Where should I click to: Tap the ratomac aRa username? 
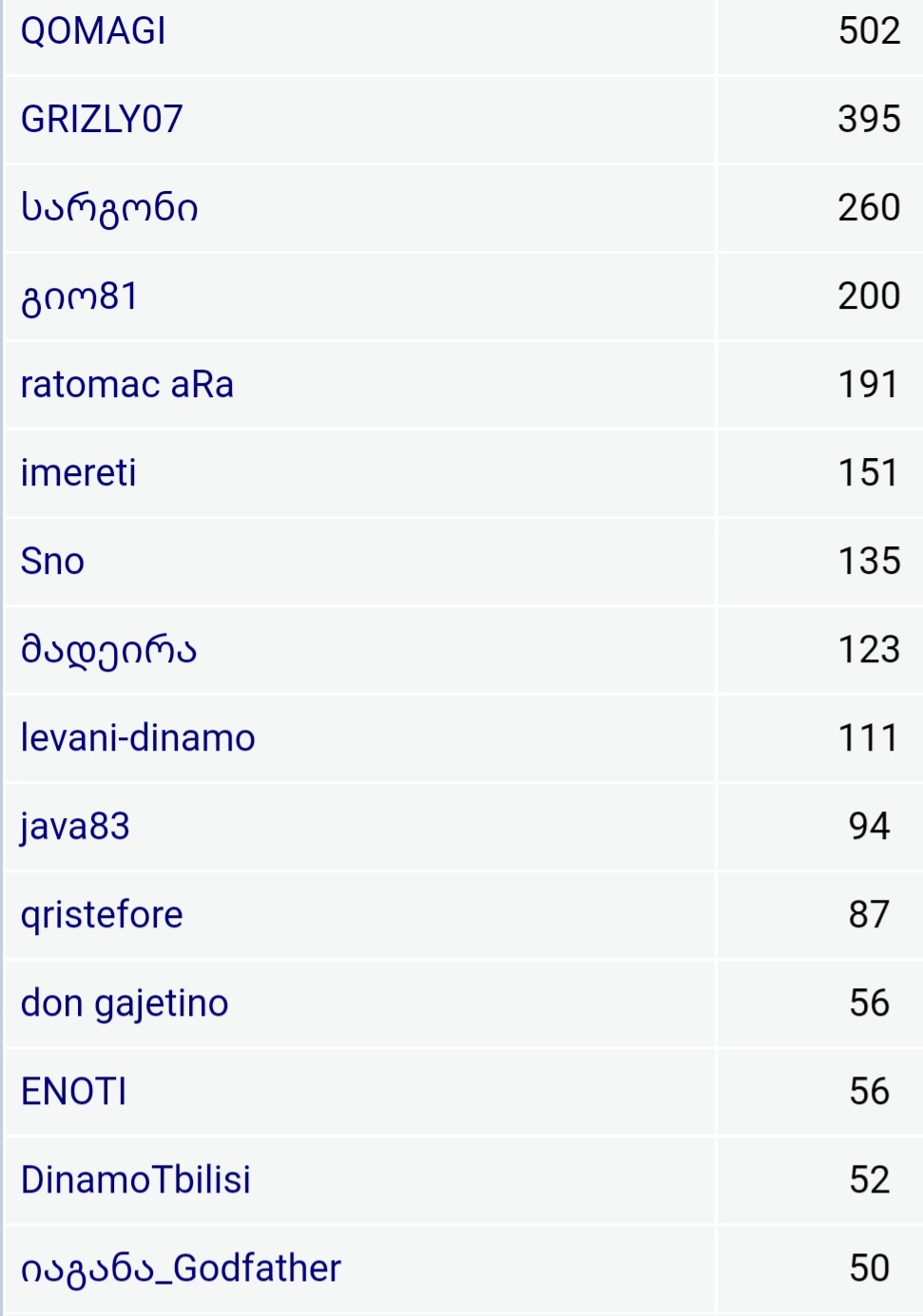(126, 385)
